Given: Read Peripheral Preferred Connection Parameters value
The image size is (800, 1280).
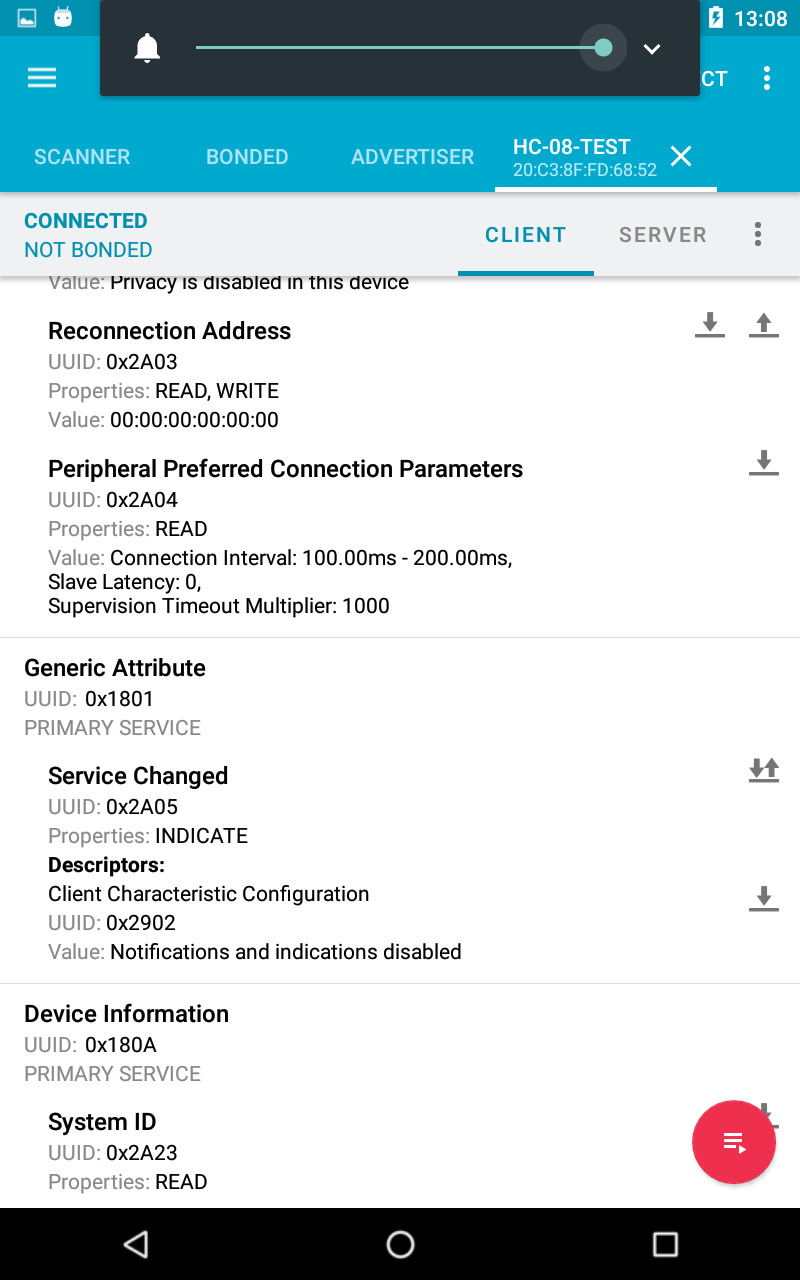Looking at the screenshot, I should point(764,463).
